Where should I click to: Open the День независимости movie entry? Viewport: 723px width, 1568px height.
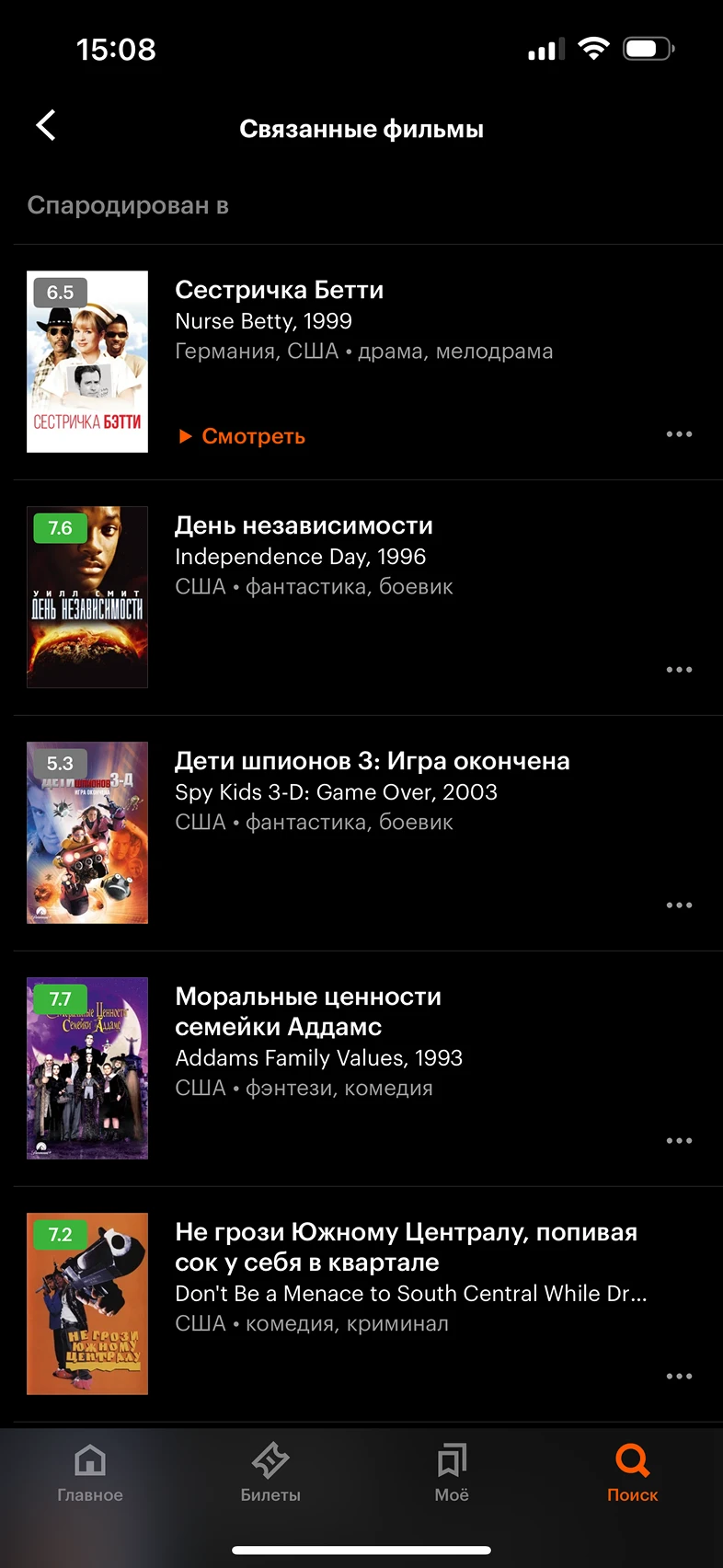304,525
